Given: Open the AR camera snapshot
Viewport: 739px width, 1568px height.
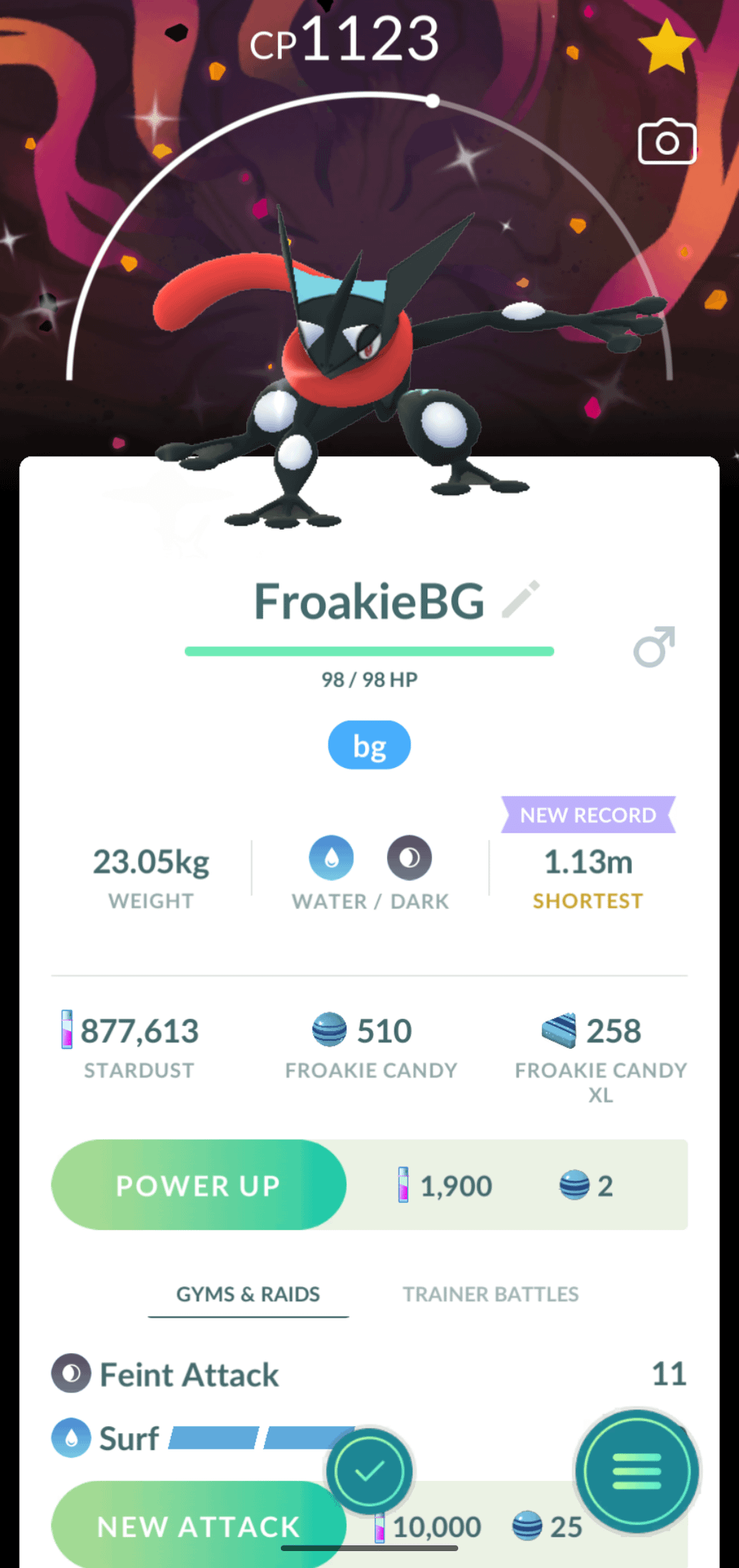Looking at the screenshot, I should 667,142.
